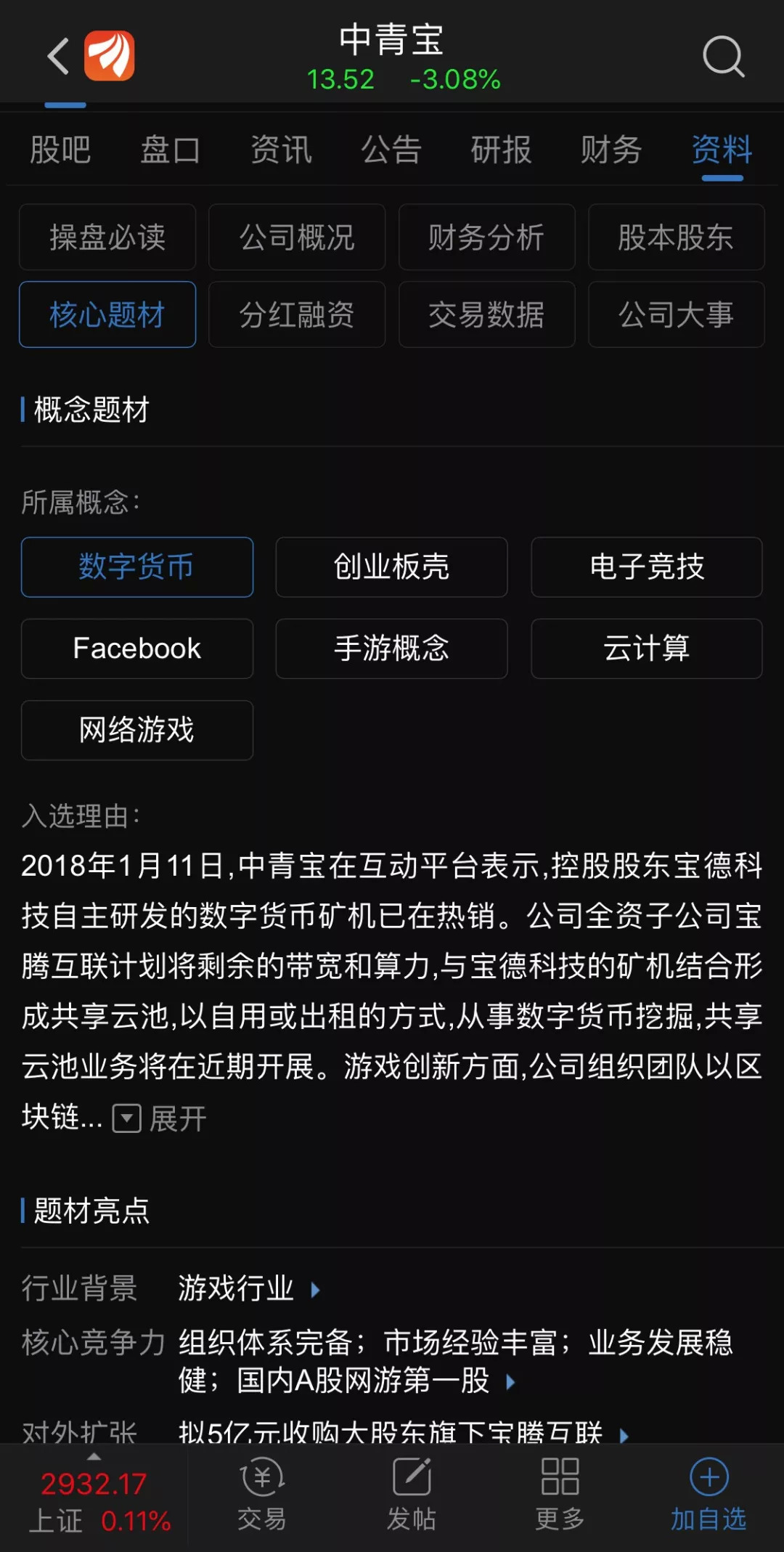784x1552 pixels.
Task: View 交易数据 section
Action: pyautogui.click(x=486, y=314)
